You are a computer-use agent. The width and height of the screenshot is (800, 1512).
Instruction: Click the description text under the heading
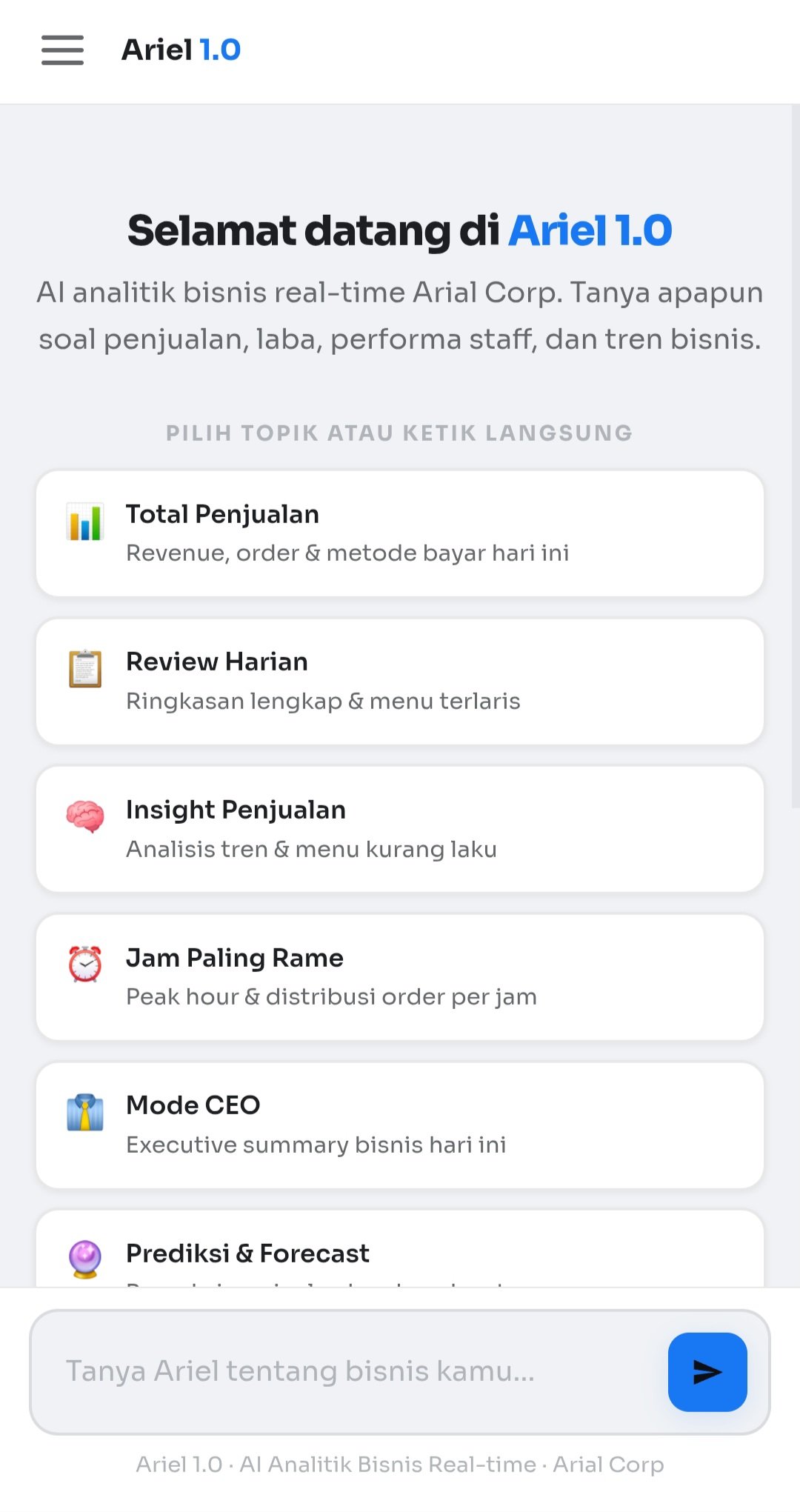tap(400, 315)
